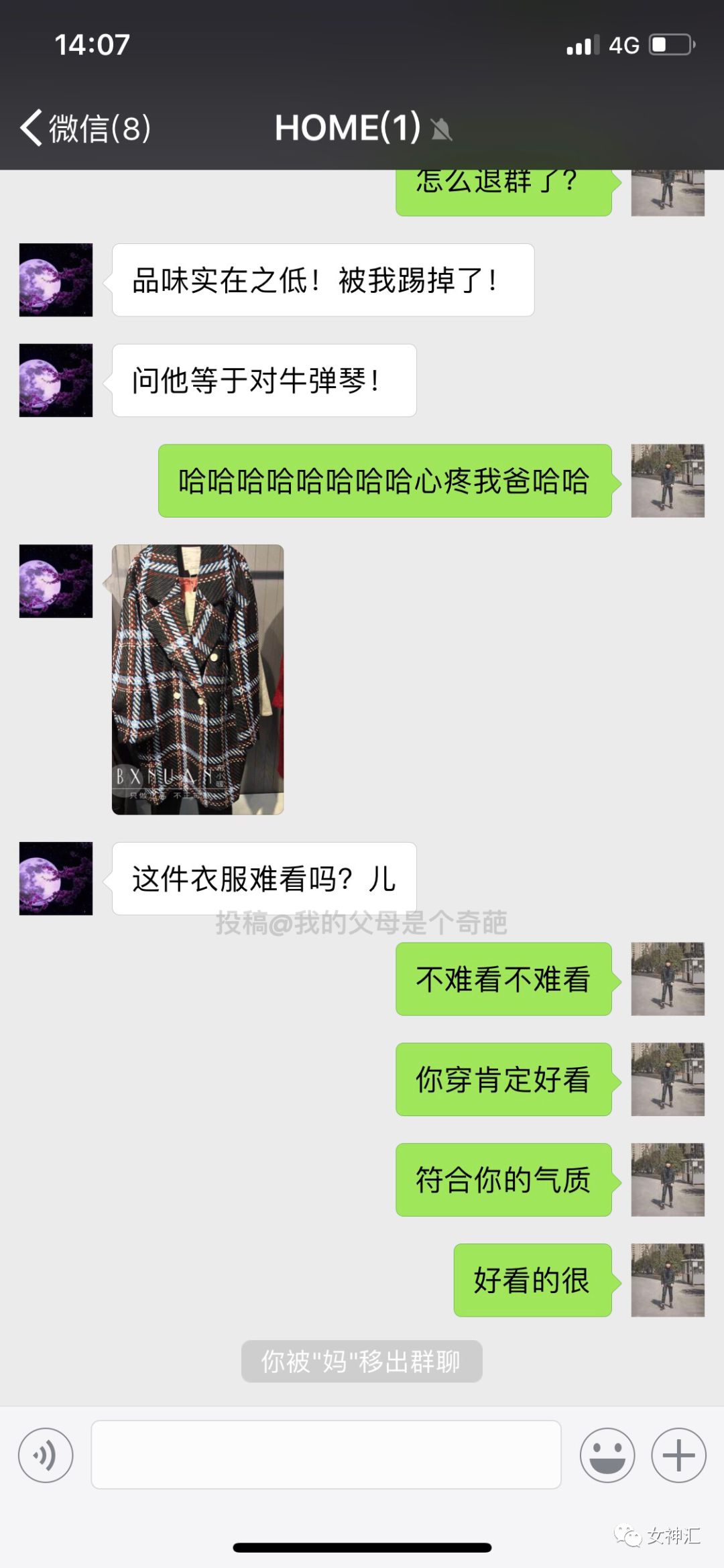Viewport: 724px width, 1568px height.
Task: Focus the message text field
Action: point(326,1454)
